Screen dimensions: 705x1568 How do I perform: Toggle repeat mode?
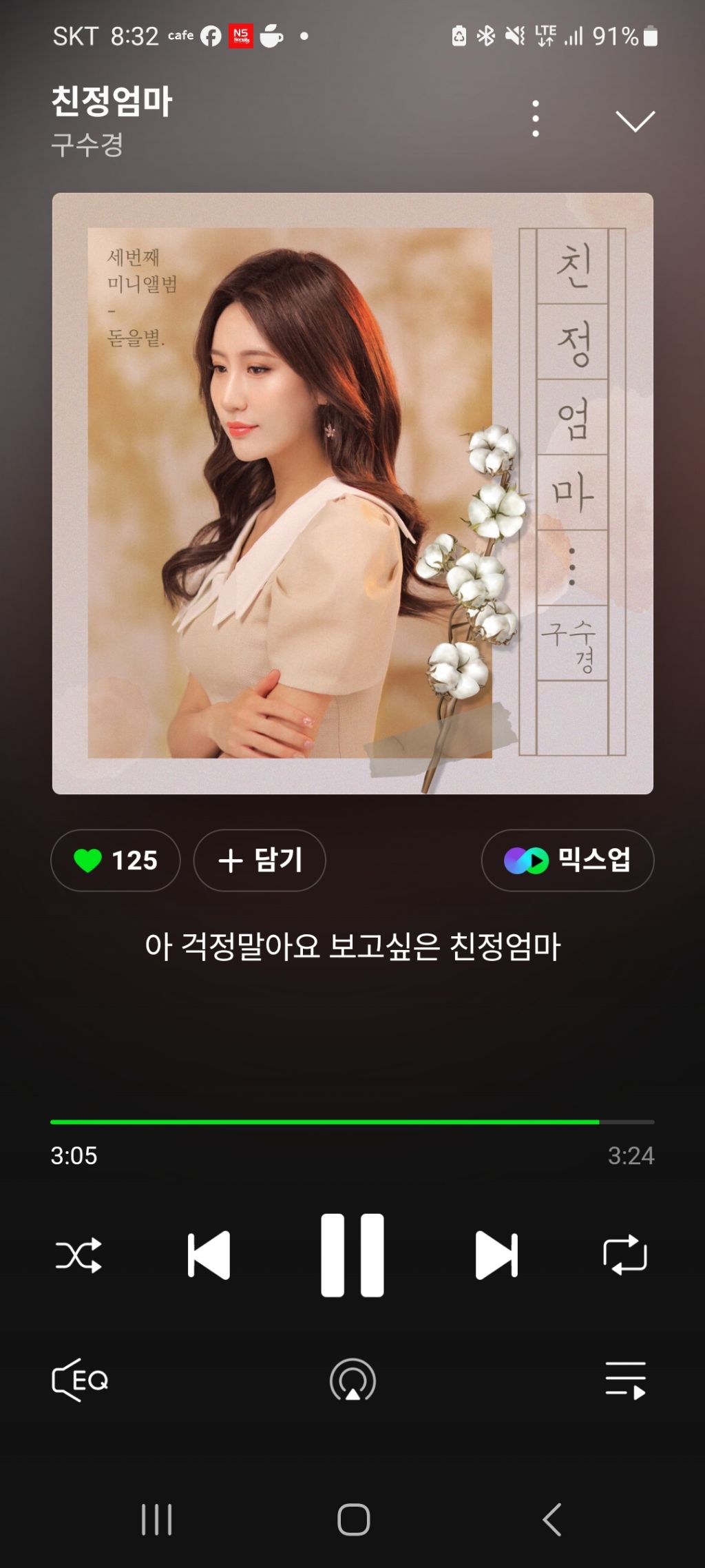click(625, 1255)
